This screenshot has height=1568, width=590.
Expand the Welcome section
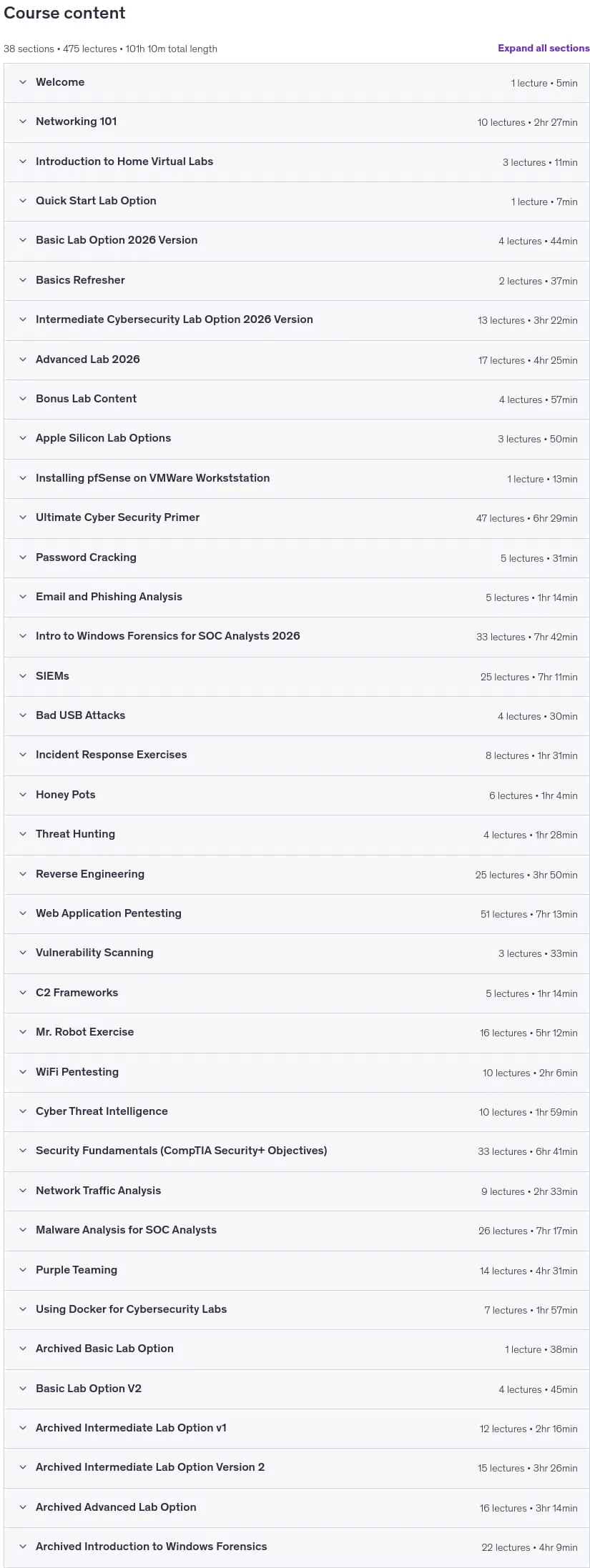[297, 83]
